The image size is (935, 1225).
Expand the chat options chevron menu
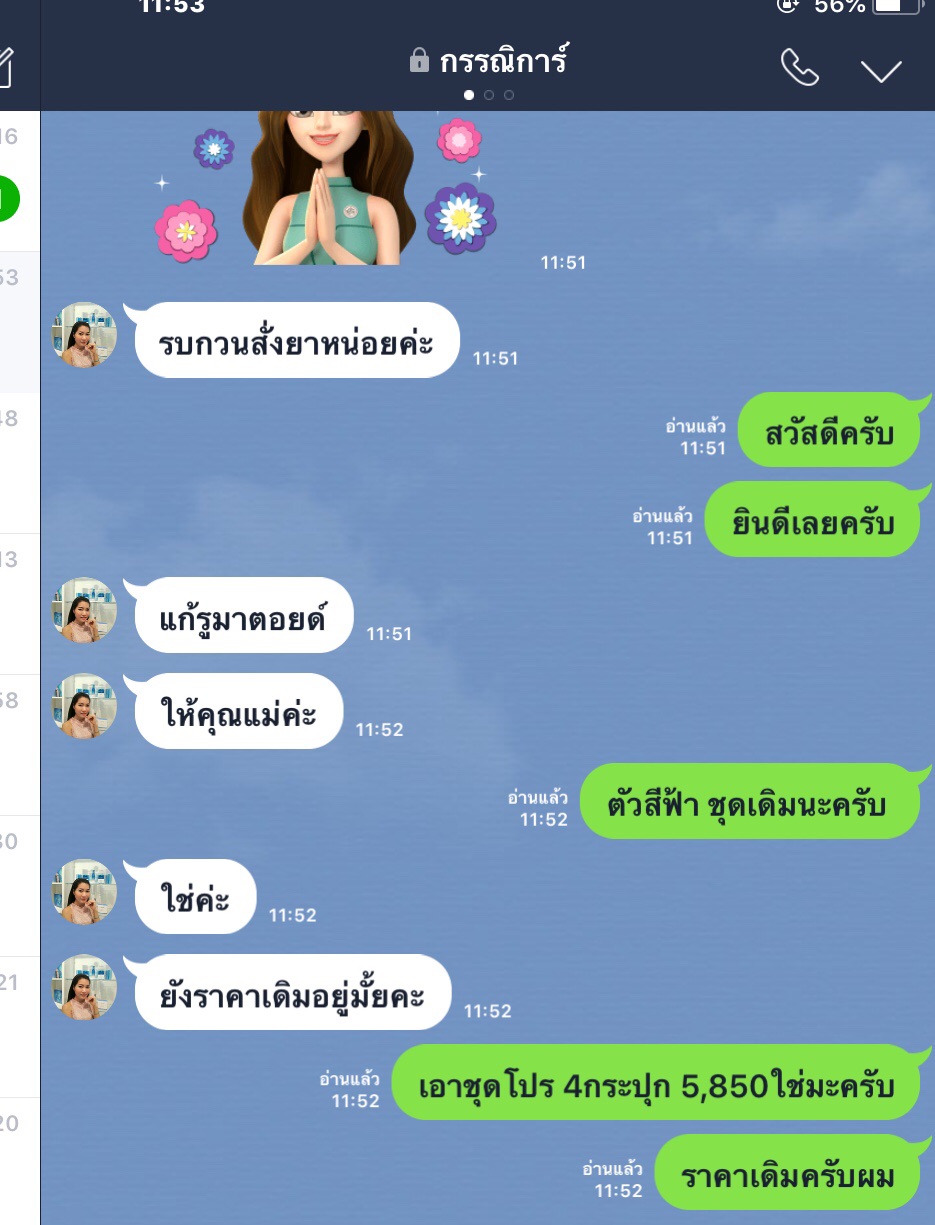(x=881, y=70)
